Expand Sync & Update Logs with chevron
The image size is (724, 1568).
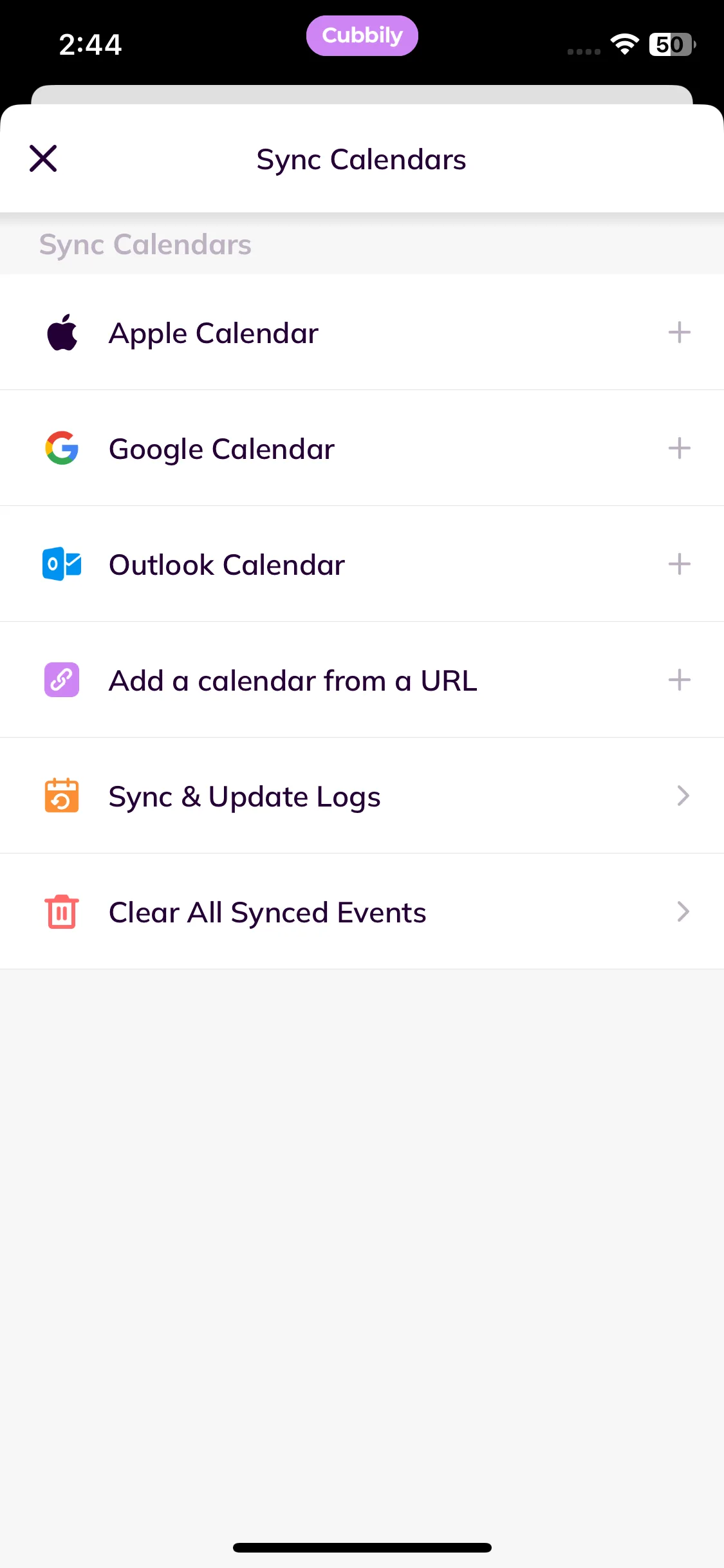pyautogui.click(x=682, y=796)
